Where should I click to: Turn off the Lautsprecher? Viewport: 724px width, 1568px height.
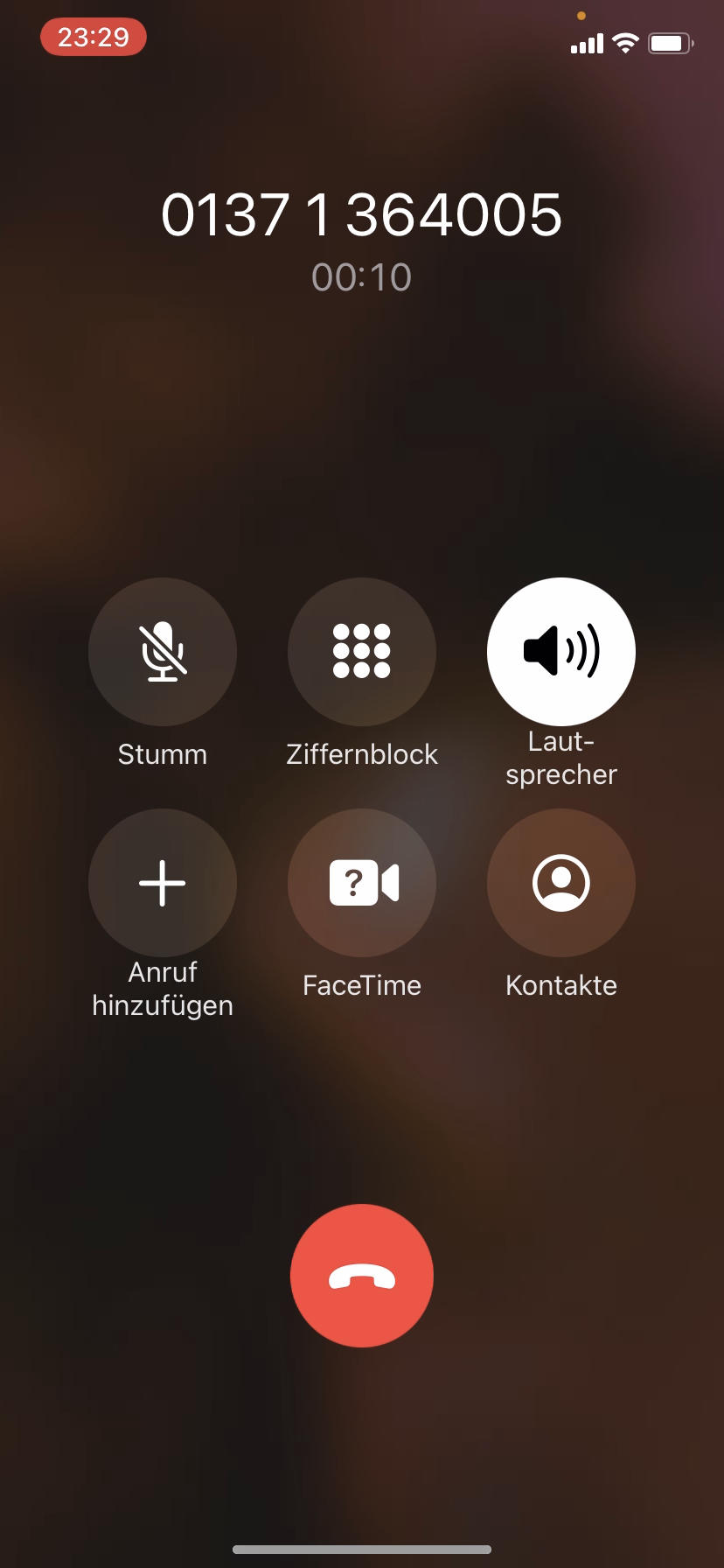tap(561, 652)
